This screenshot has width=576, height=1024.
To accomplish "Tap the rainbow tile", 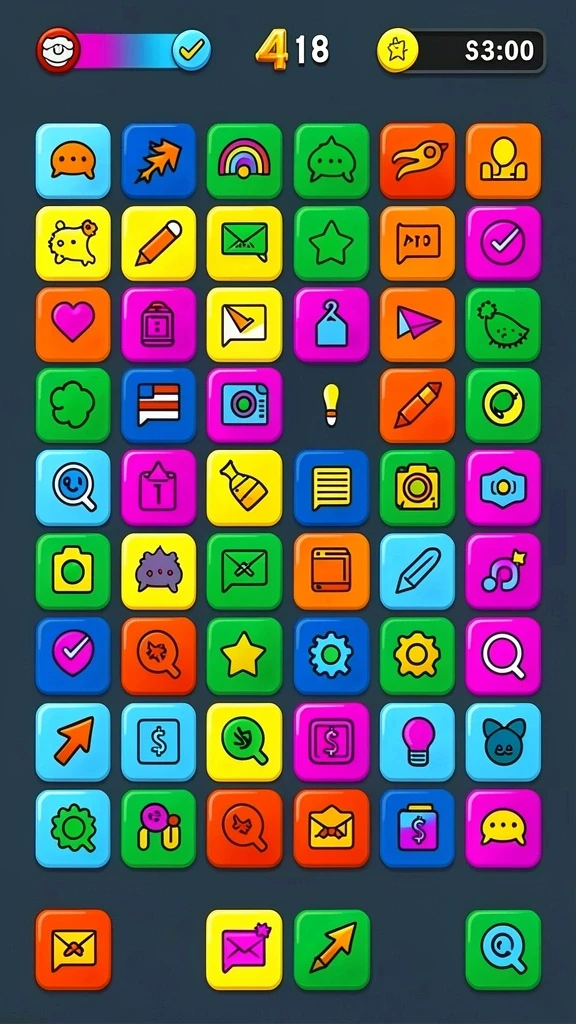I will tap(244, 161).
